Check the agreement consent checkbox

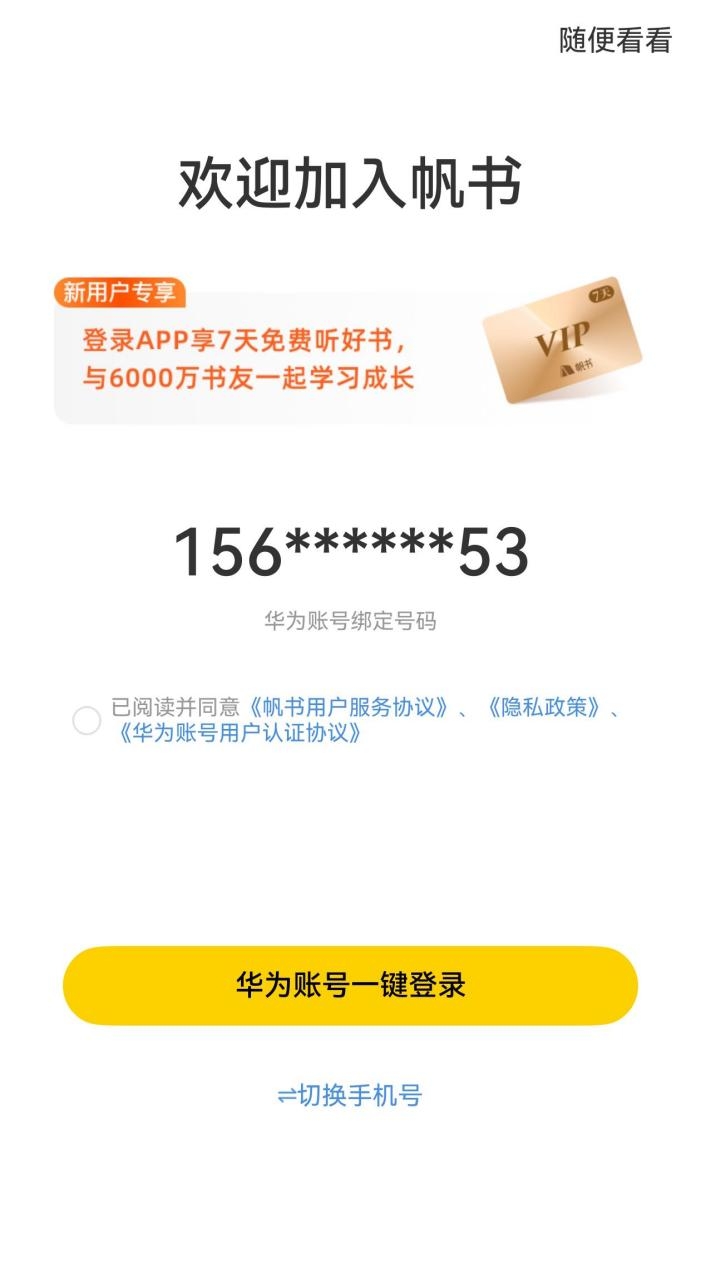(87, 720)
